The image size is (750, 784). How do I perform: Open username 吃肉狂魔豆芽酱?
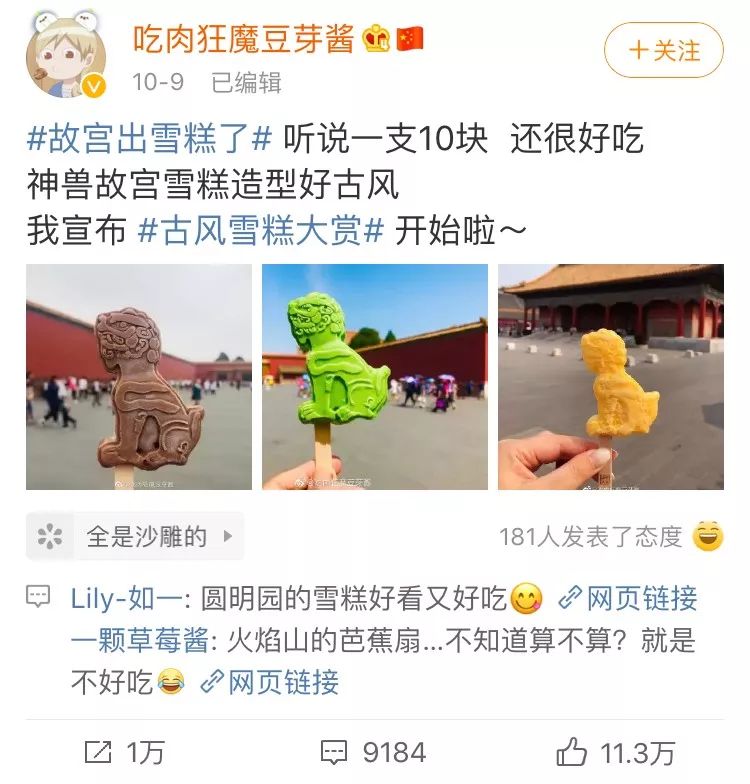[244, 38]
